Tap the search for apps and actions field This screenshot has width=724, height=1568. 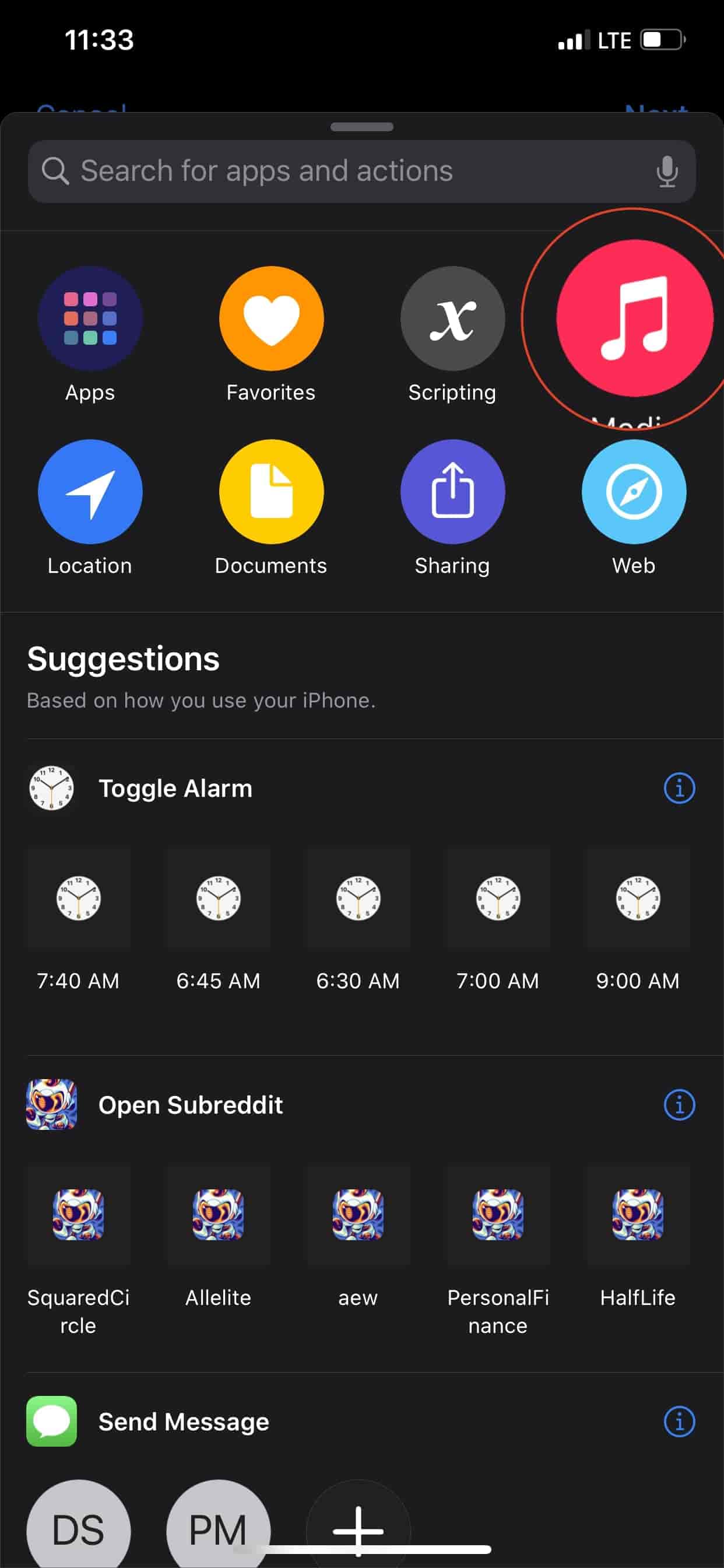(361, 171)
